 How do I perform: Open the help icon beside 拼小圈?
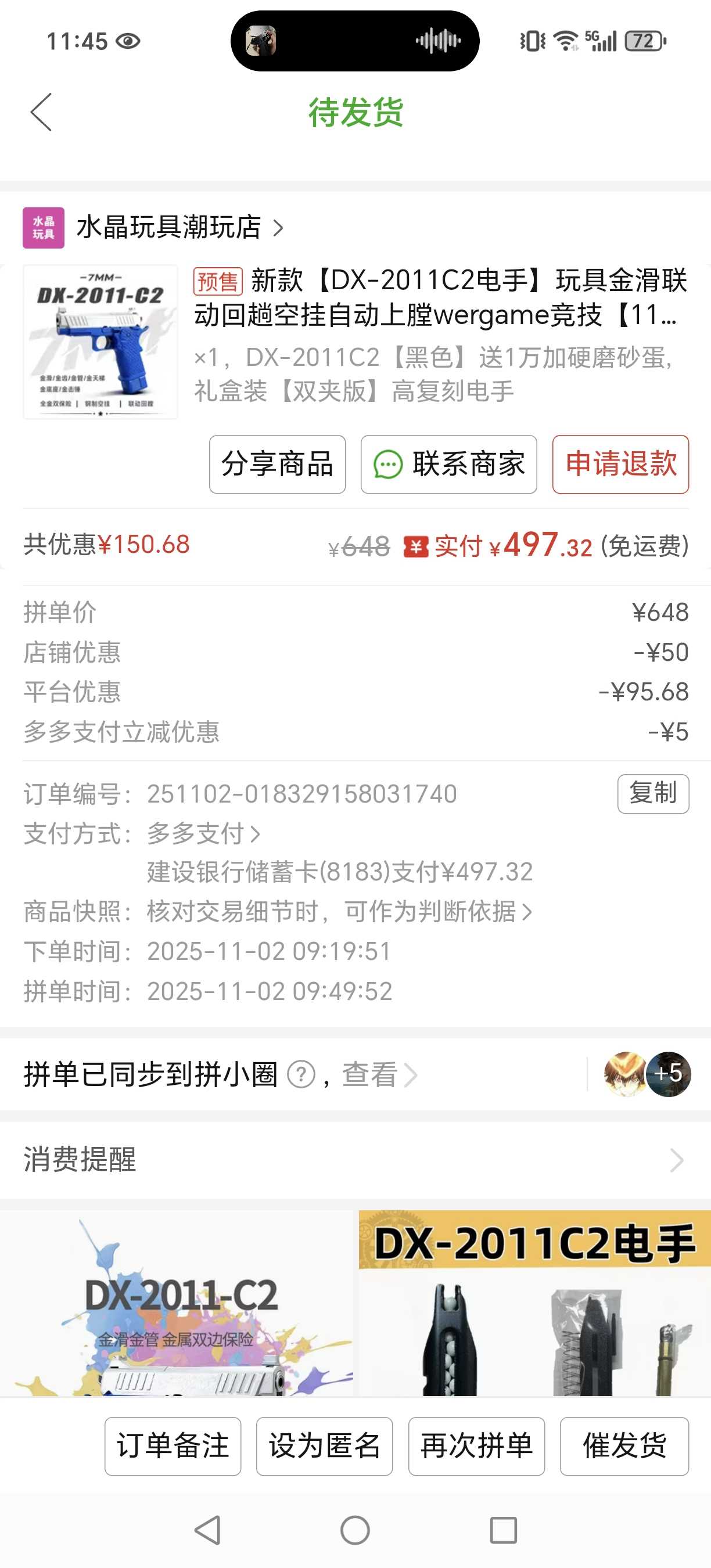301,1075
